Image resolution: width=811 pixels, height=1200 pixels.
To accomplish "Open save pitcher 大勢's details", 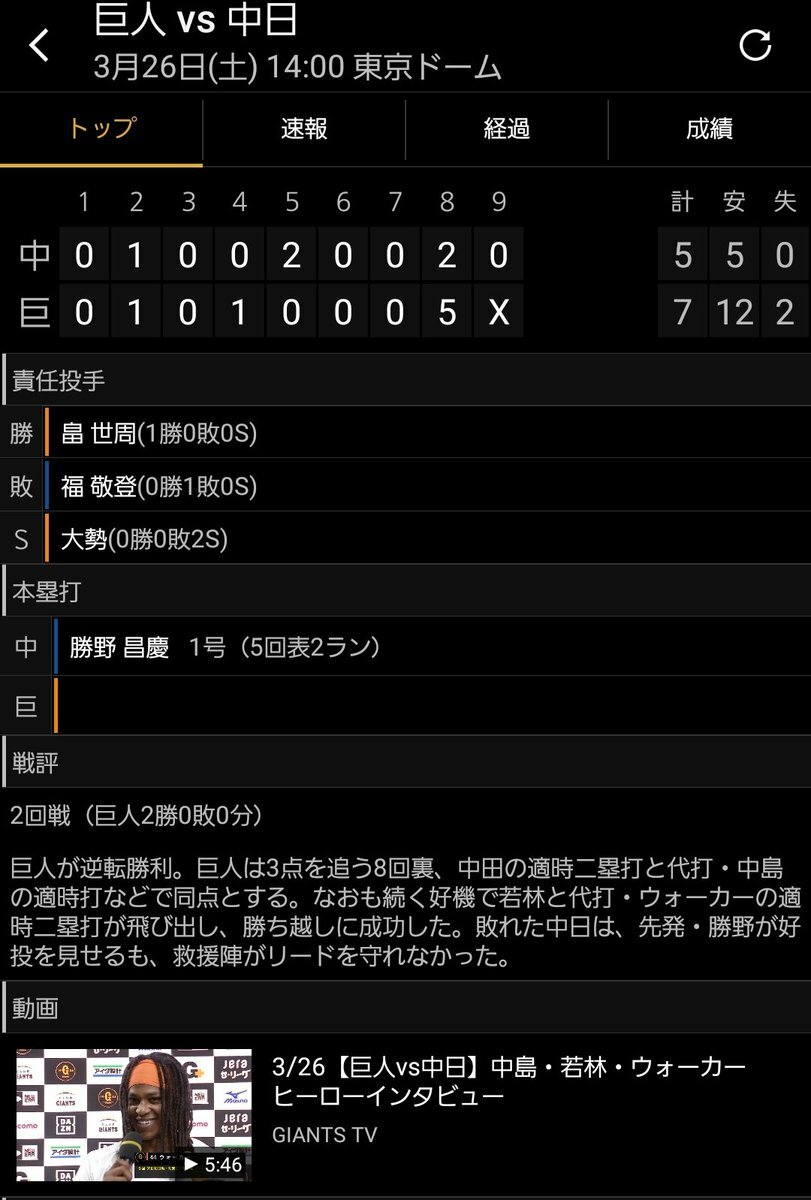I will 145,540.
